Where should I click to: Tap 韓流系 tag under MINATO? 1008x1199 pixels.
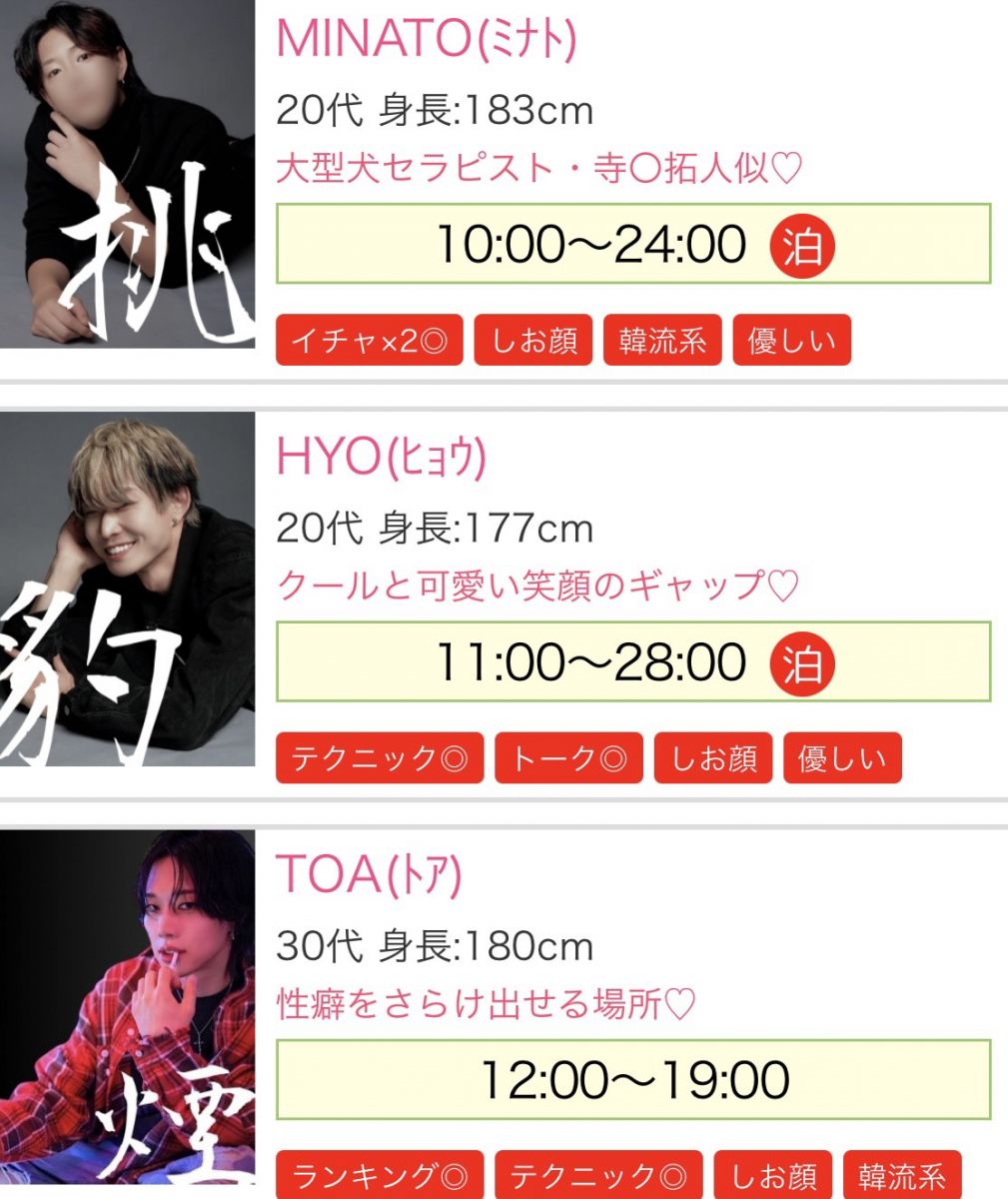[661, 341]
